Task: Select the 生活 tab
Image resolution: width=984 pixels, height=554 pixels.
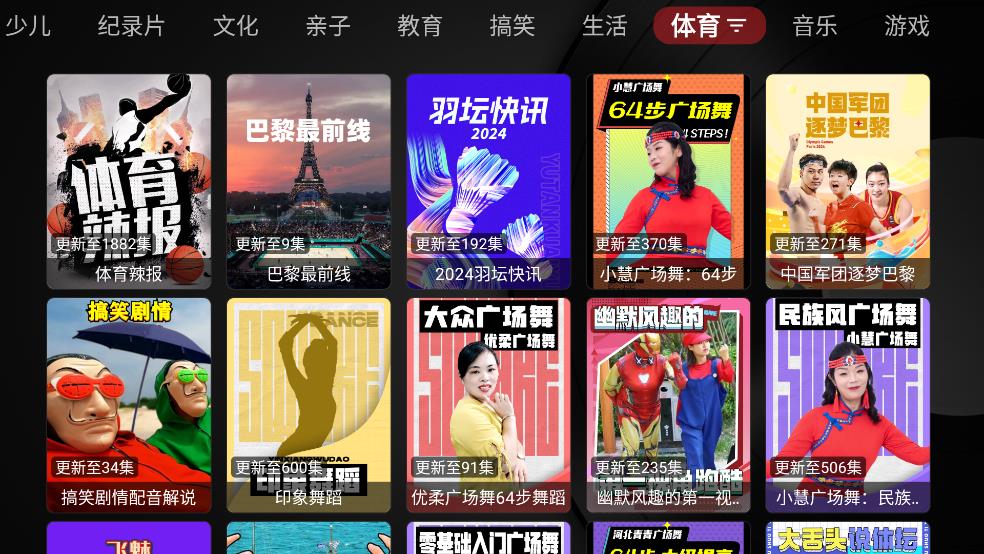Action: (604, 26)
